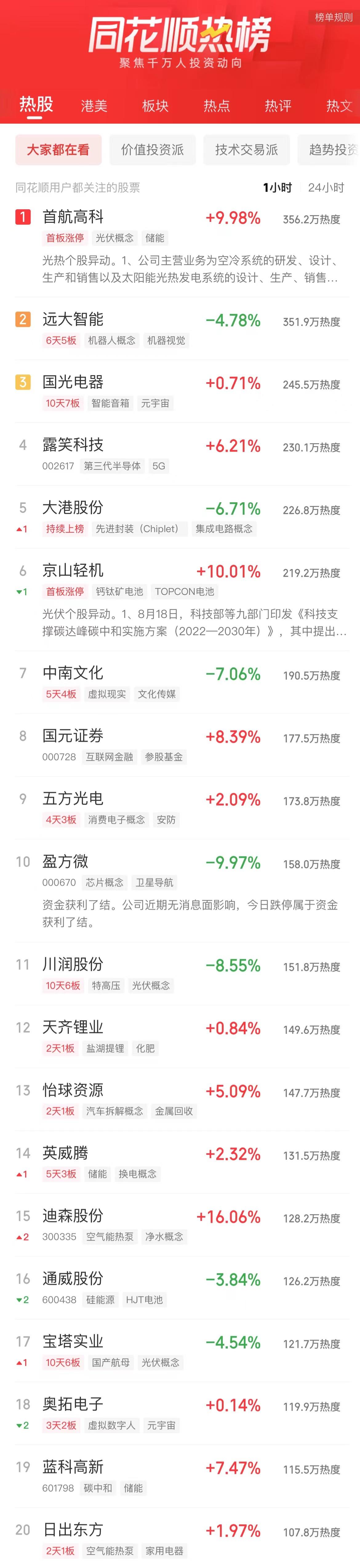Switch to the 板块 tab
The image size is (360, 1568).
point(155,106)
